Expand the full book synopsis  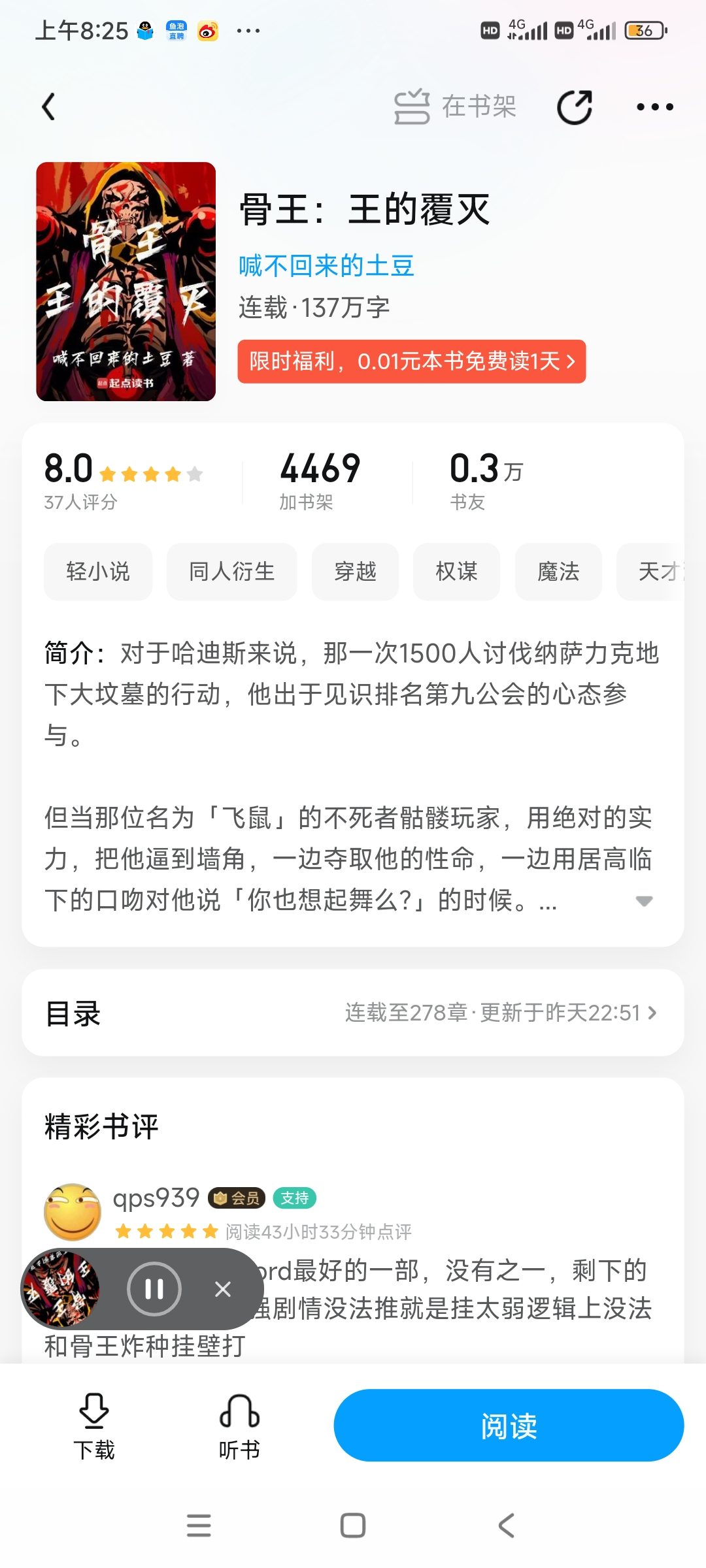[x=644, y=901]
